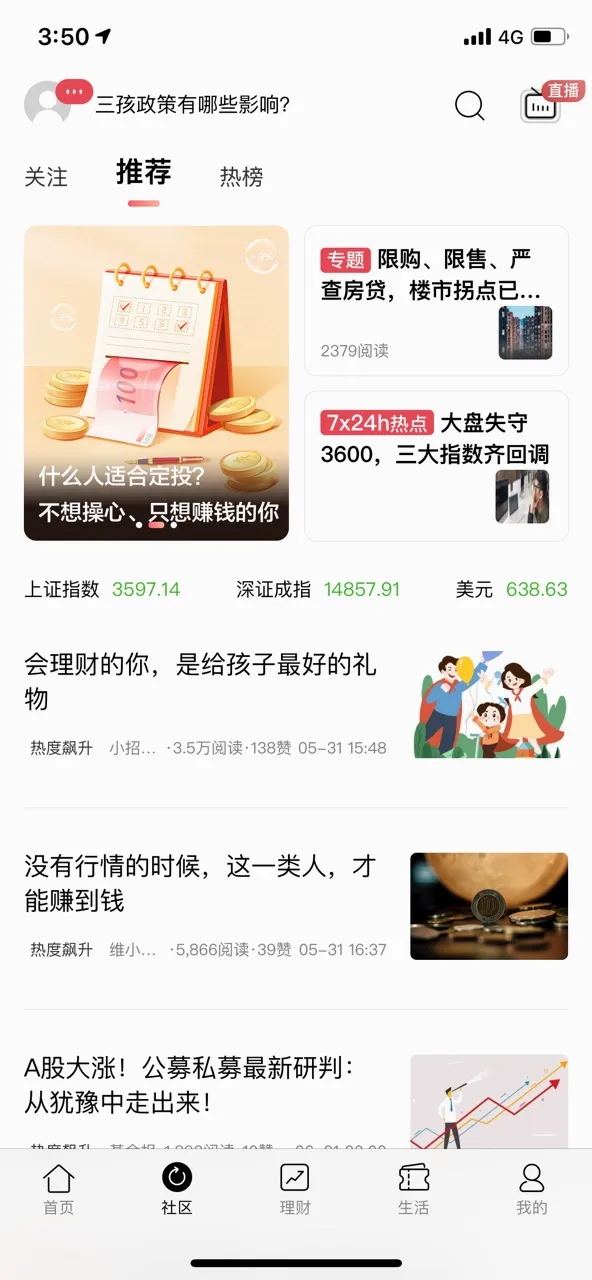This screenshot has height=1280, width=592.
Task: Switch to the 关注 tab
Action: coord(46,177)
